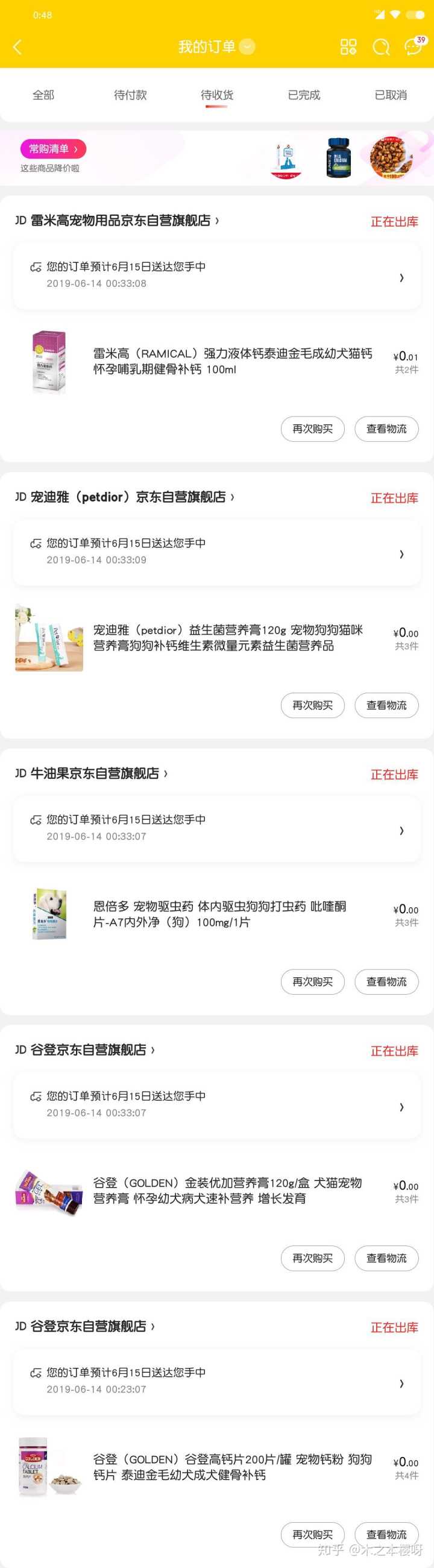Buy 宠迪雅 益生菌营养膏 again
Screen dimensions: 434x1568
312,705
